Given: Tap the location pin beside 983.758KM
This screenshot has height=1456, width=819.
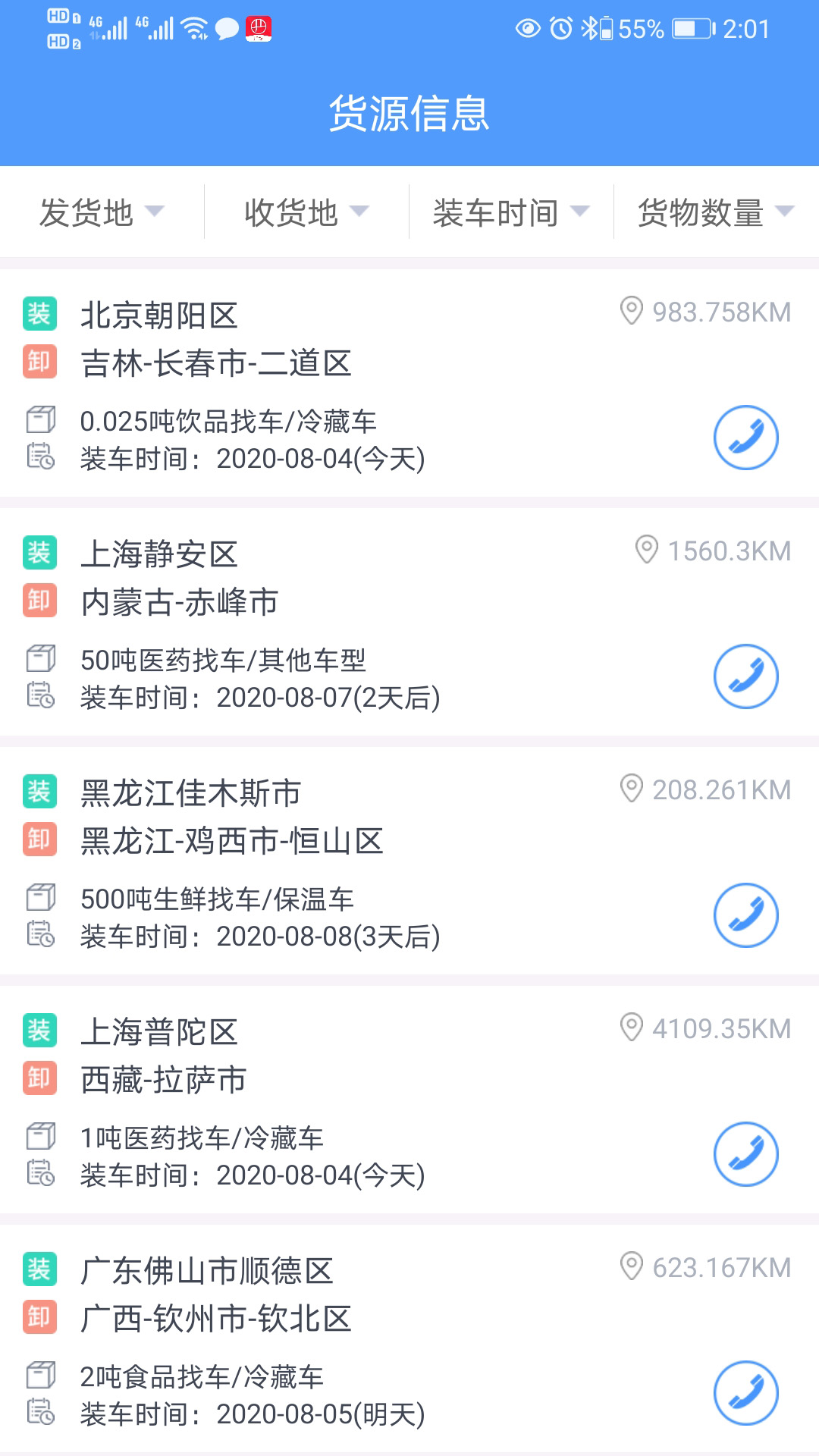Looking at the screenshot, I should click(x=632, y=311).
